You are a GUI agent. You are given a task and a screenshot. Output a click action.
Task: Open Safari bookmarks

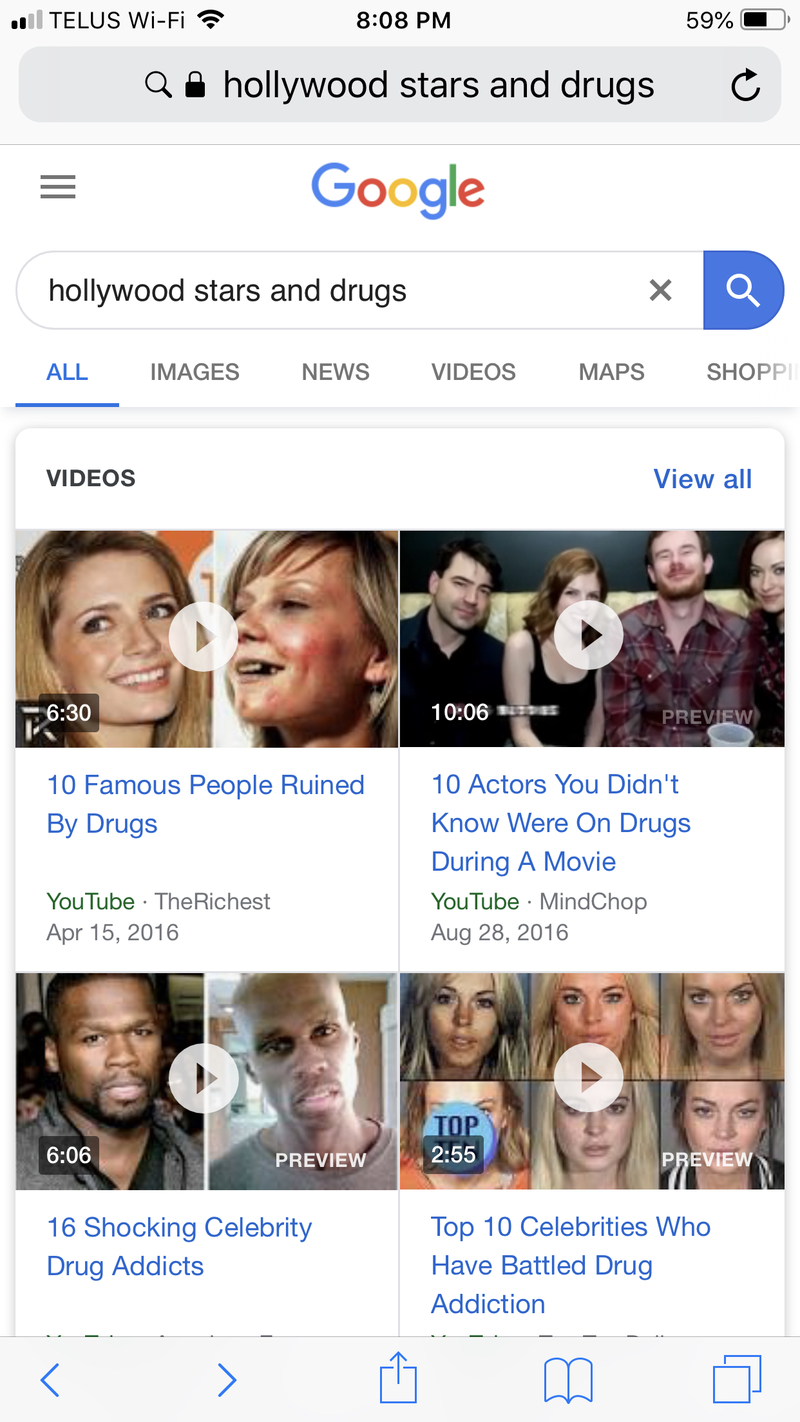[568, 1380]
